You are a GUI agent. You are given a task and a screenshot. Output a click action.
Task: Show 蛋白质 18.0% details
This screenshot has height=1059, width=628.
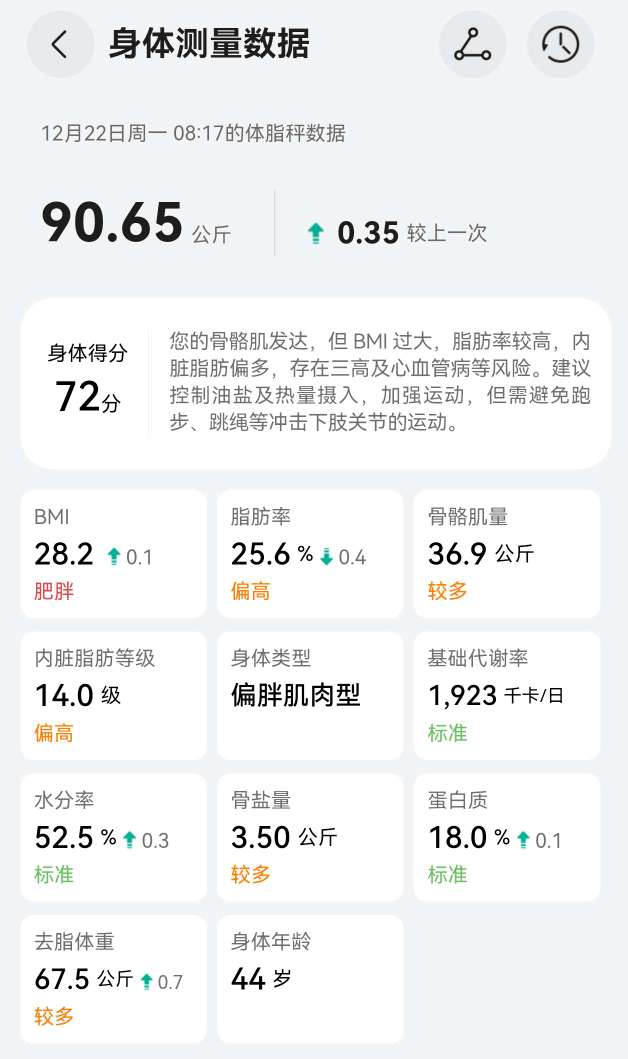coord(507,837)
